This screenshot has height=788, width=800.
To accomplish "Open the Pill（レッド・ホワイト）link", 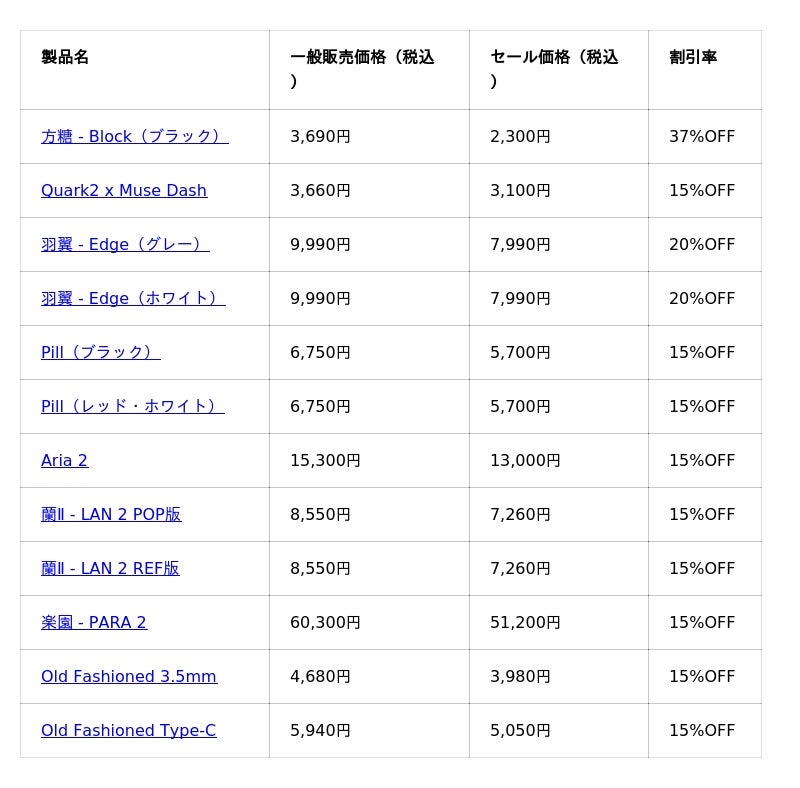I will 133,407.
